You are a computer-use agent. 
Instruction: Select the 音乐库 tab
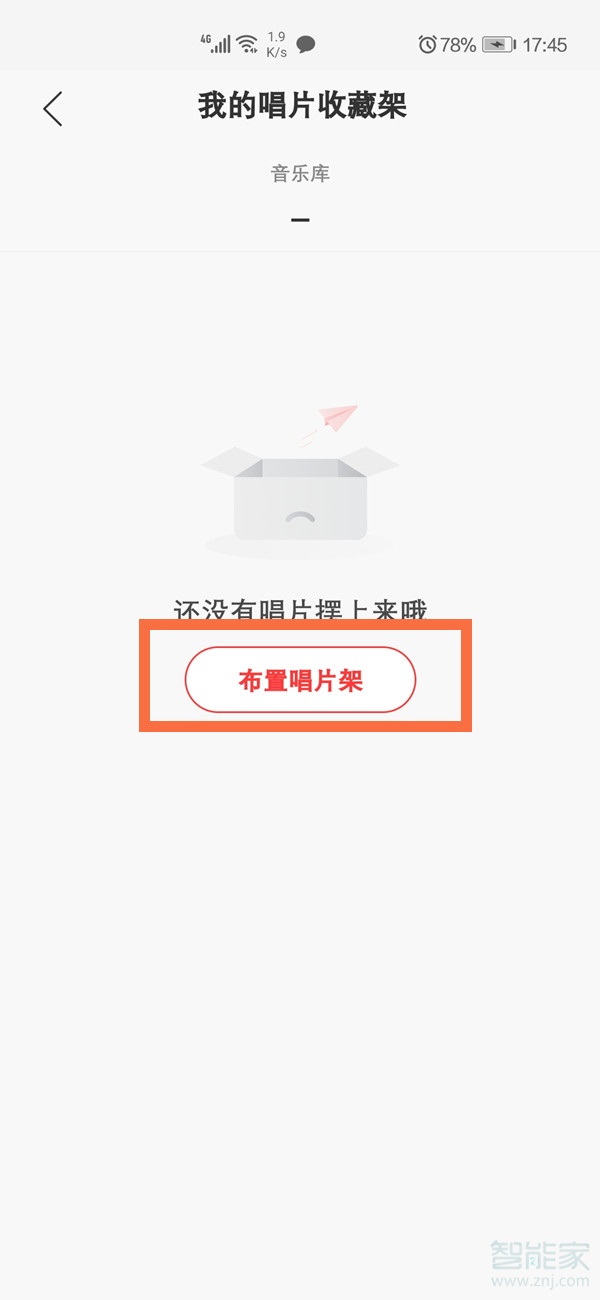click(300, 174)
